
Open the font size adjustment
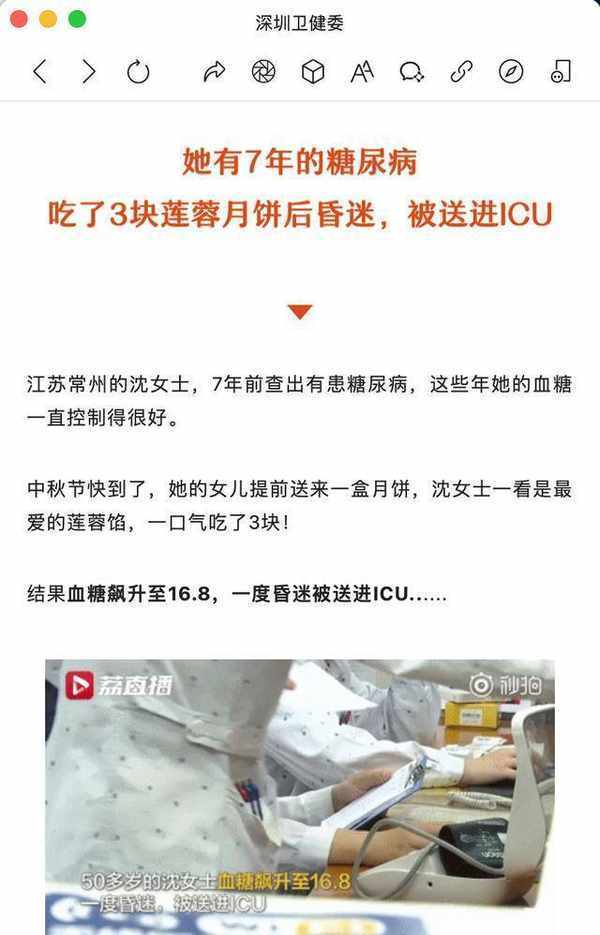tap(362, 72)
